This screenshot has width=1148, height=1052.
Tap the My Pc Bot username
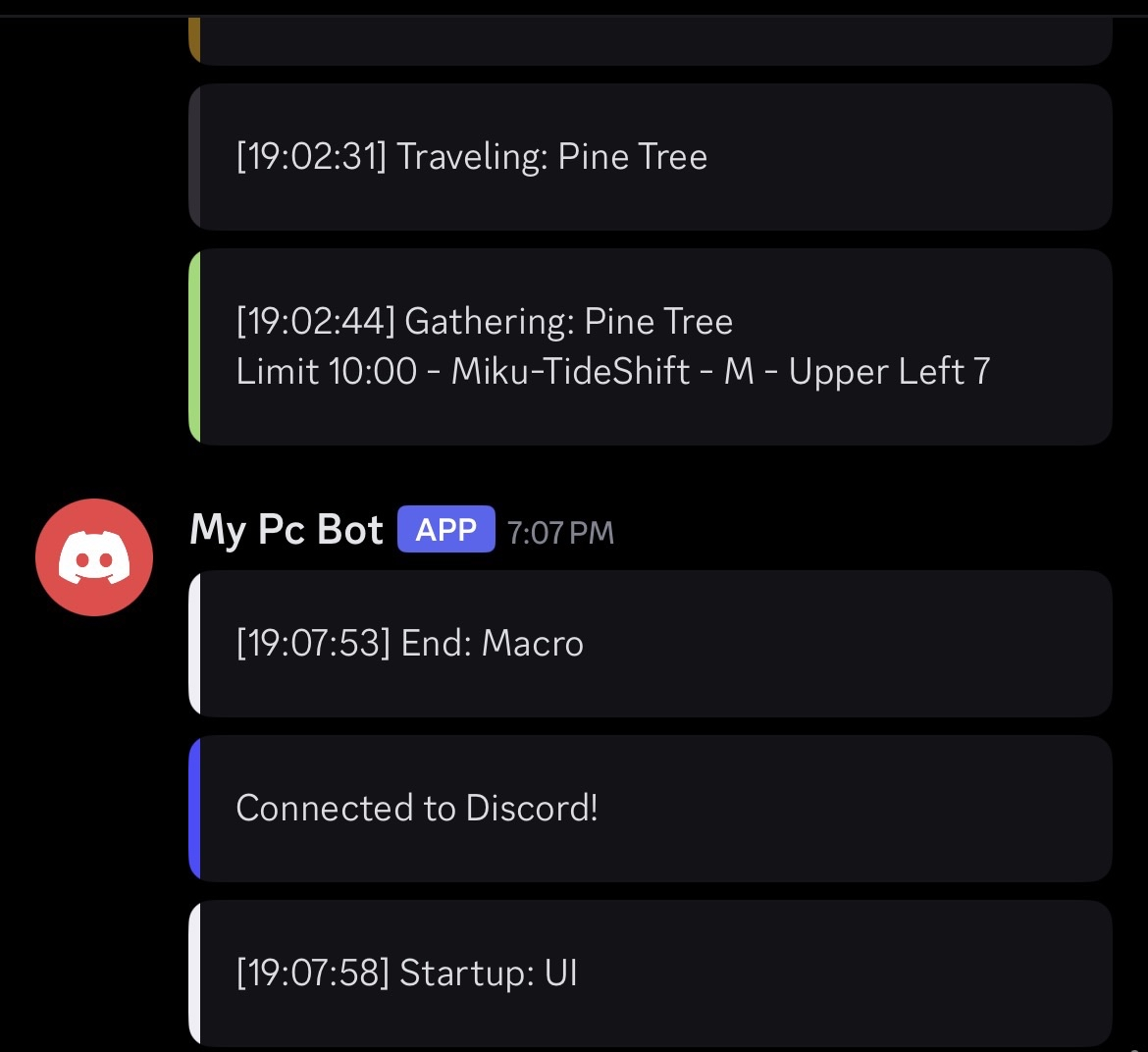[x=287, y=530]
